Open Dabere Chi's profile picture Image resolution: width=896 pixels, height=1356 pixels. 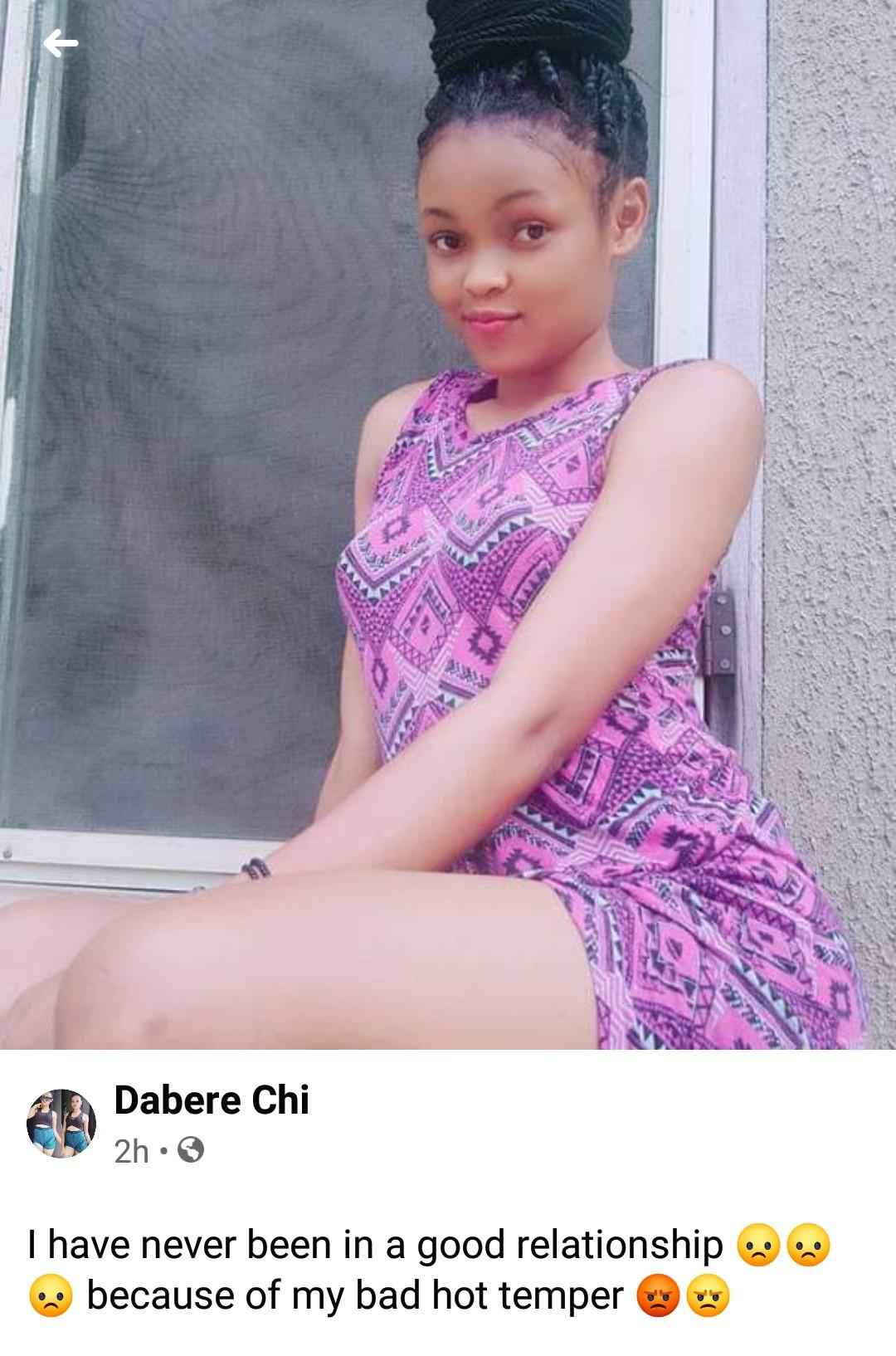[61, 1123]
